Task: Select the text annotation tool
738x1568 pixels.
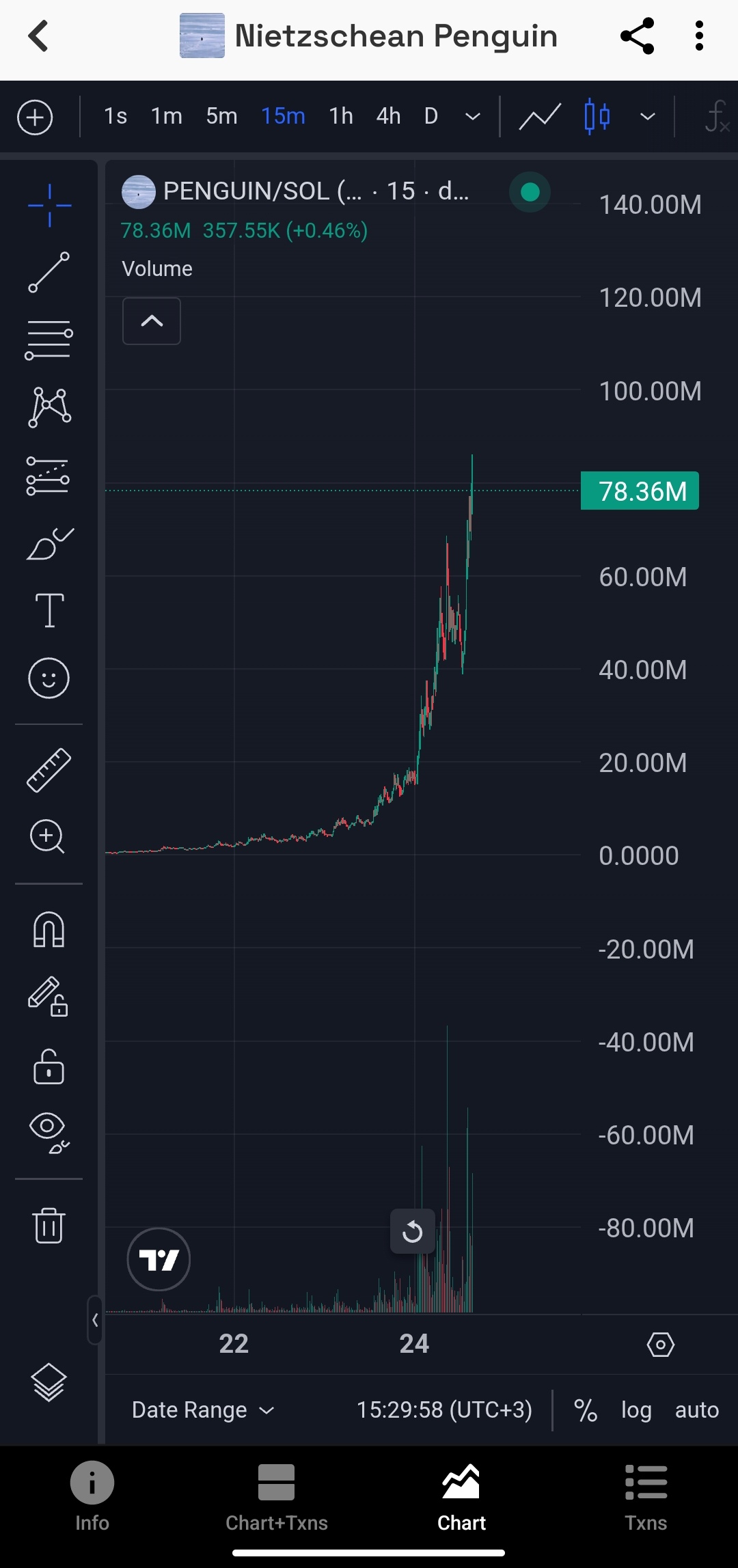Action: pyautogui.click(x=49, y=610)
